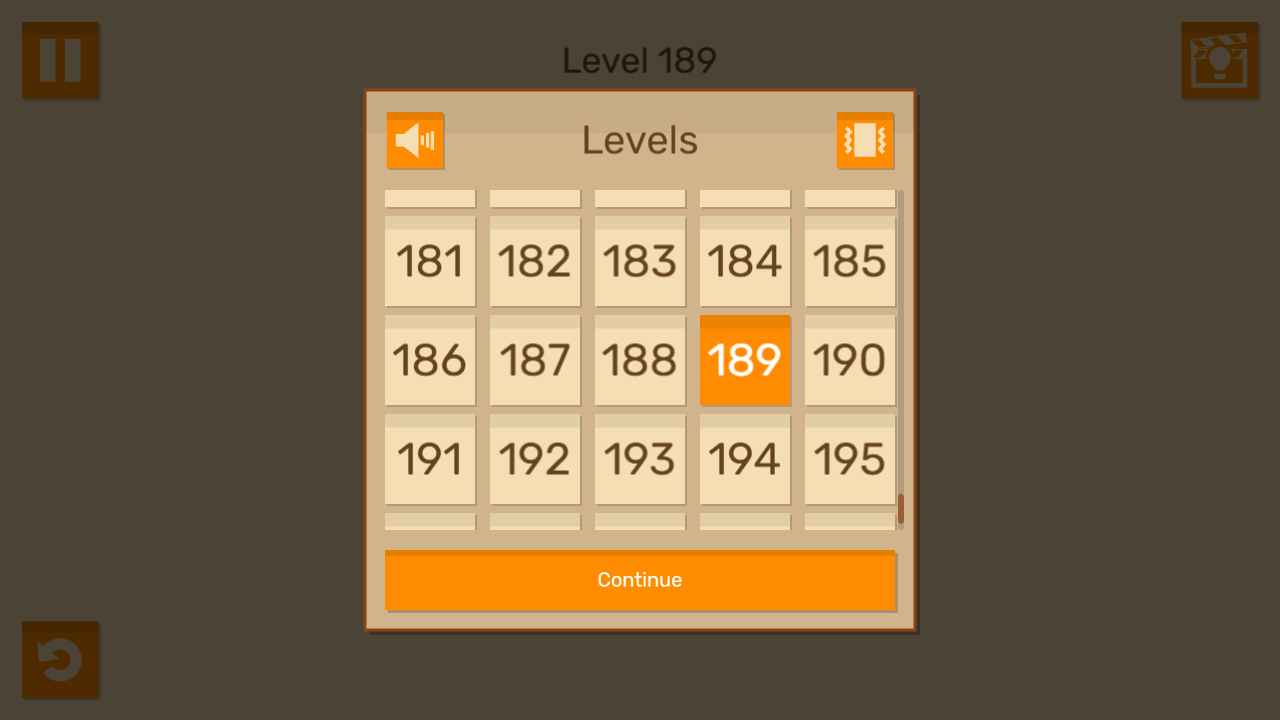1280x720 pixels.
Task: Select level 191
Action: pyautogui.click(x=430, y=459)
